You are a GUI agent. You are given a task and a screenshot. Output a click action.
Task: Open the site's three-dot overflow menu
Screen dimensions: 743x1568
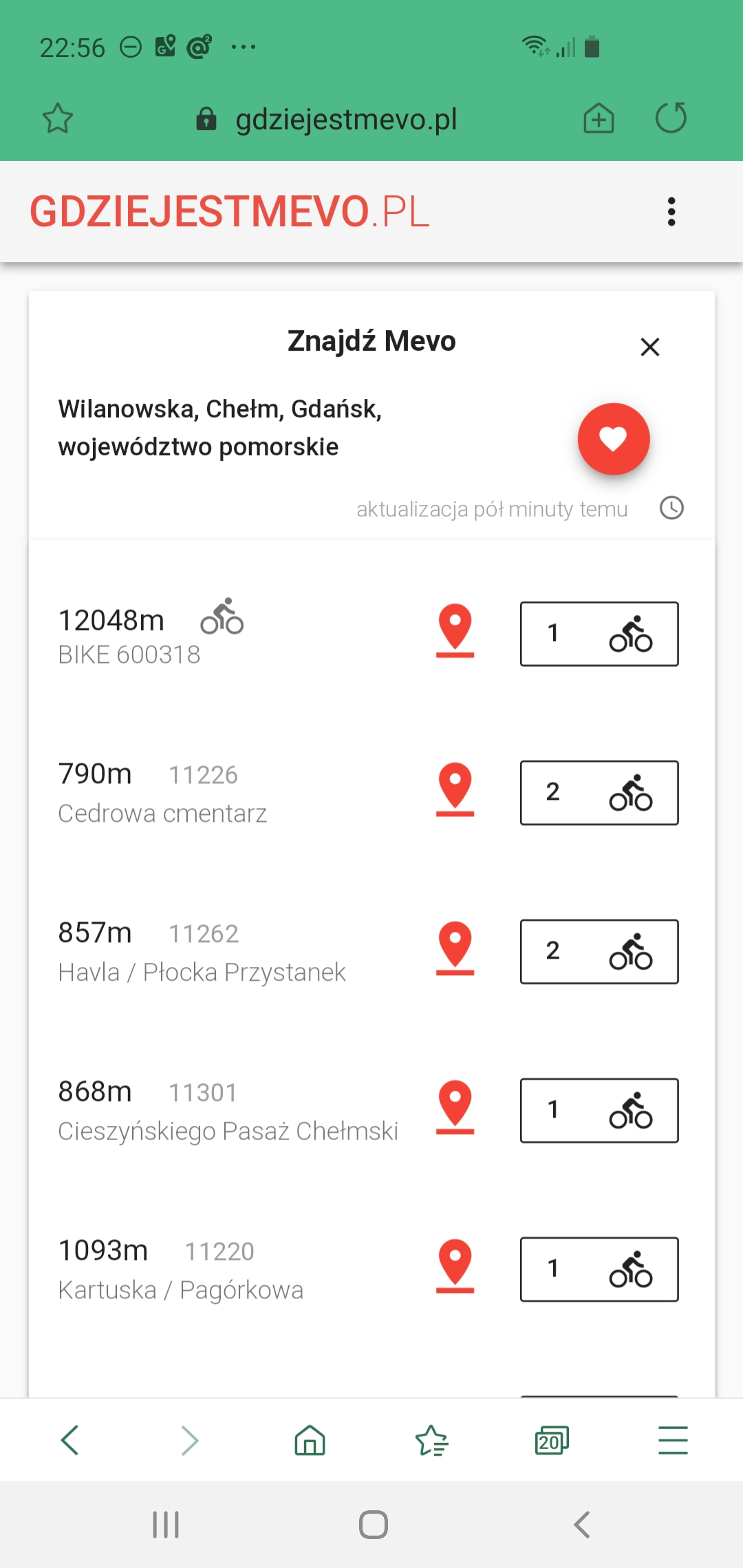point(671,212)
